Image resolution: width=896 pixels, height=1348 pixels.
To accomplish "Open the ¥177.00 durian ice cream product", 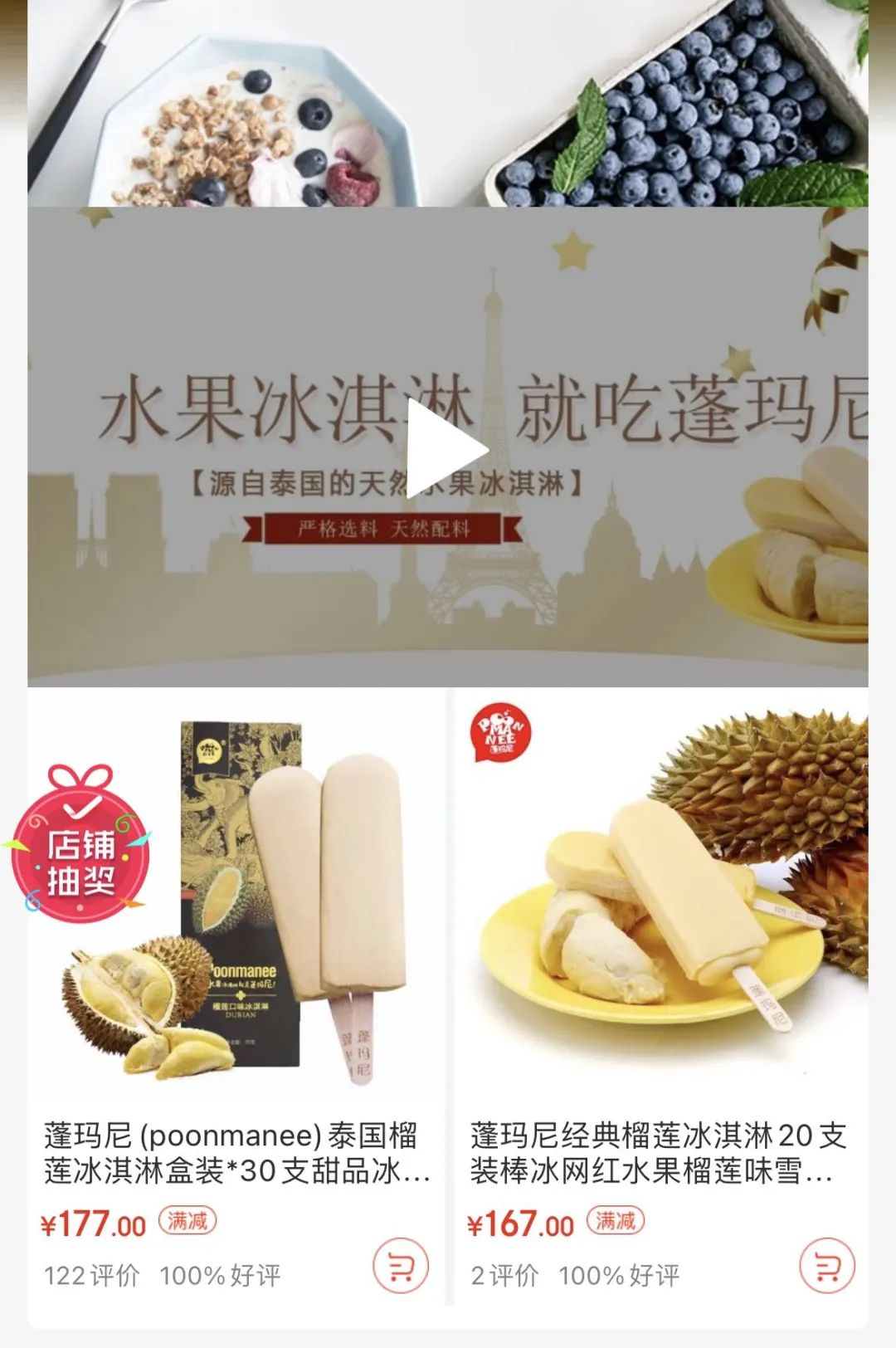I will 237,1152.
